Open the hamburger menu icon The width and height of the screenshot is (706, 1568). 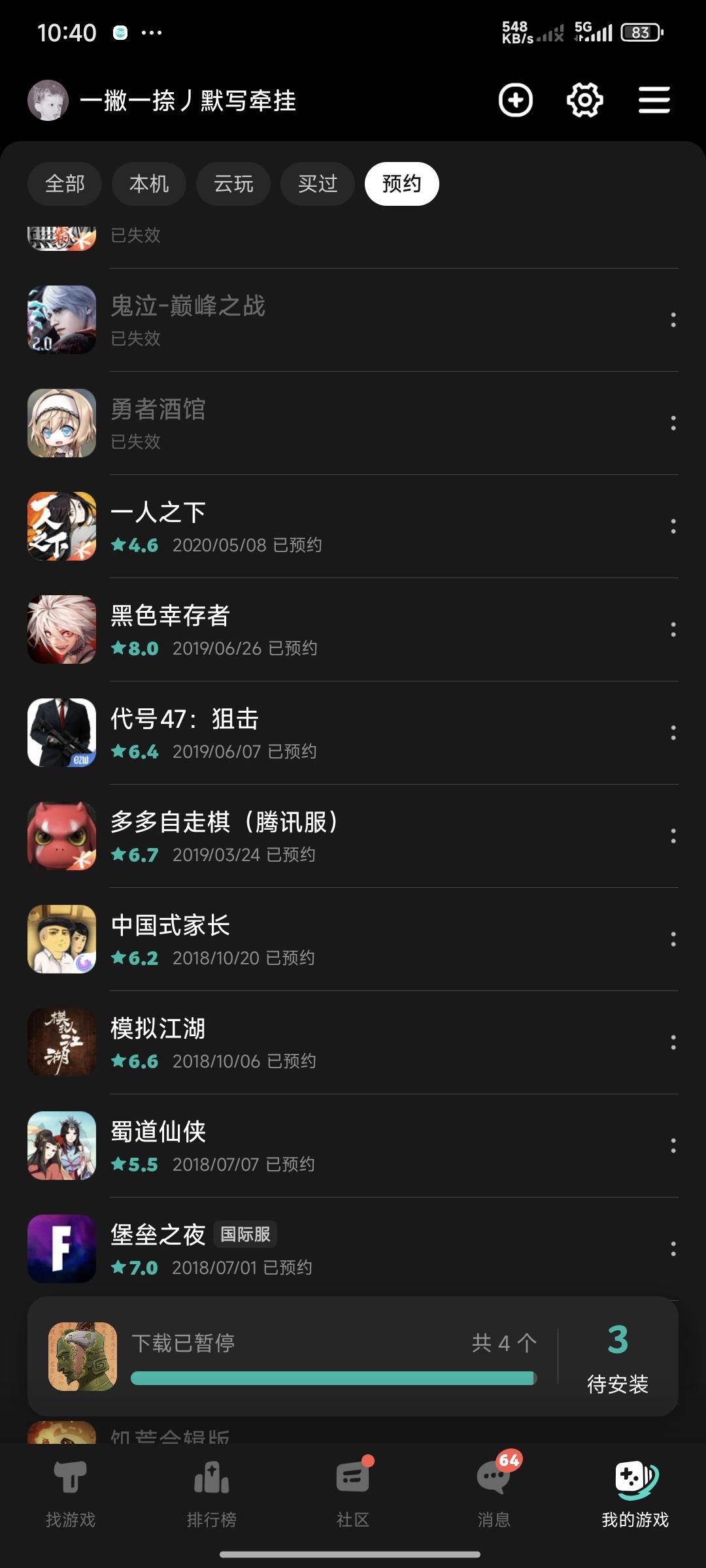coord(654,101)
